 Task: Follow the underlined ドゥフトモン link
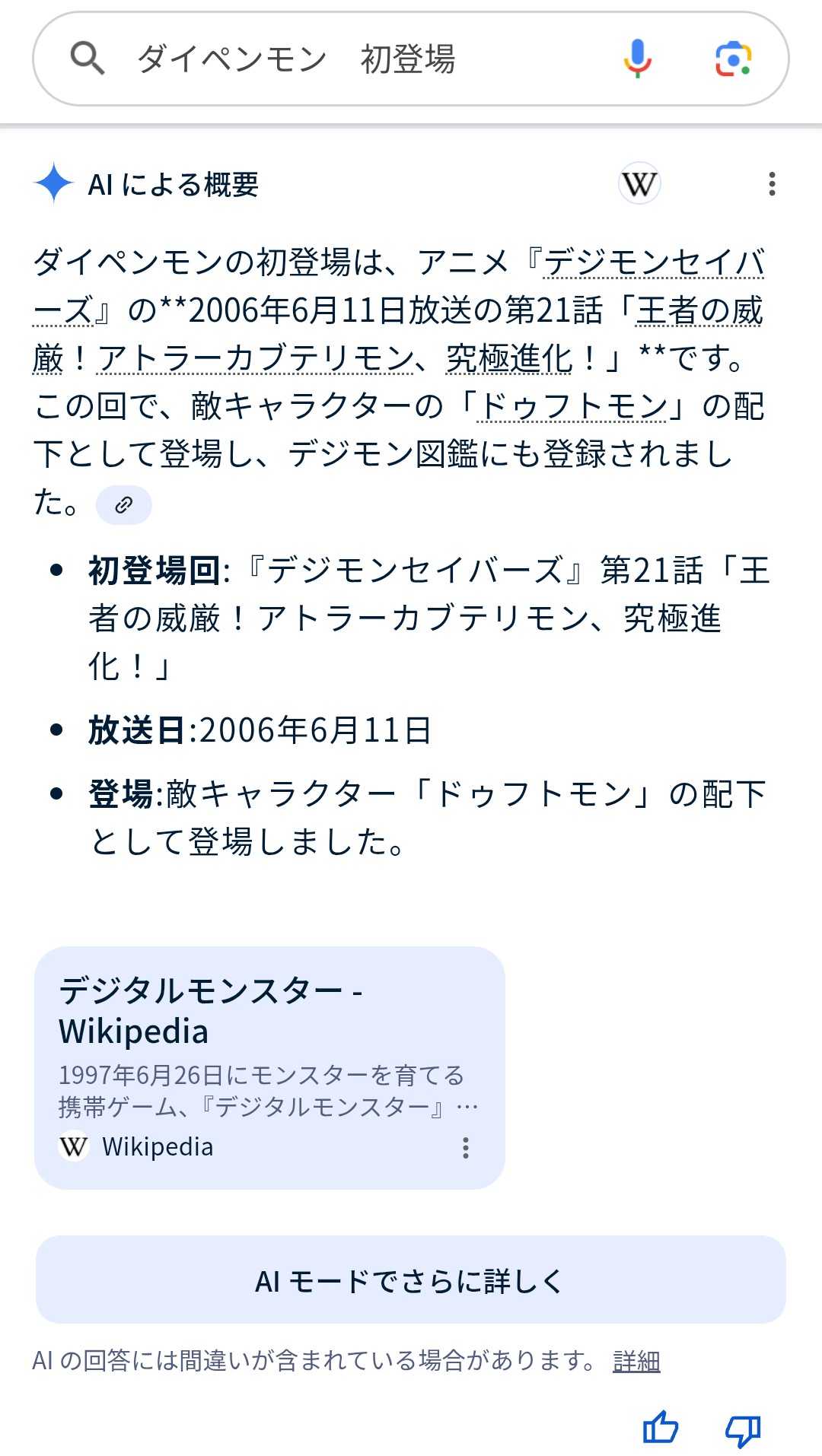[574, 406]
